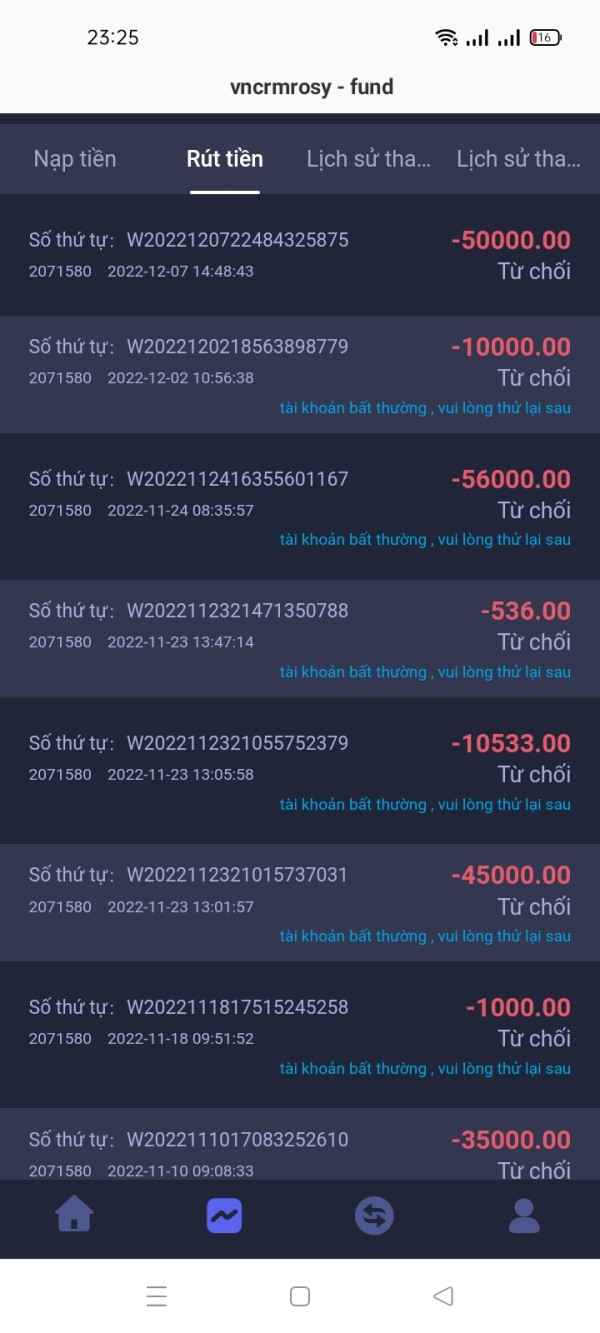The height and width of the screenshot is (1333, 600).
Task: Open the home icon in bottom bar
Action: click(75, 1215)
